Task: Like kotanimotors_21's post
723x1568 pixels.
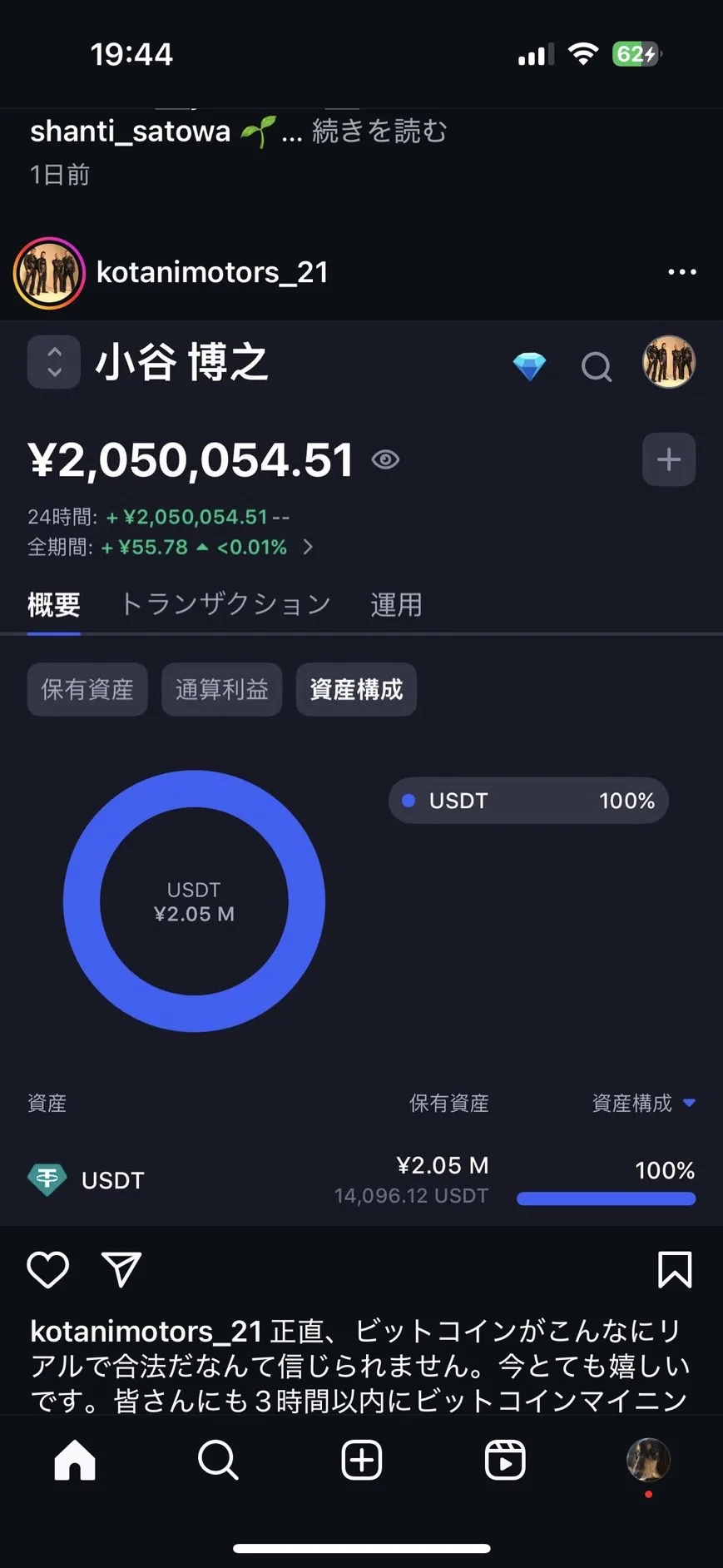Action: point(47,1270)
